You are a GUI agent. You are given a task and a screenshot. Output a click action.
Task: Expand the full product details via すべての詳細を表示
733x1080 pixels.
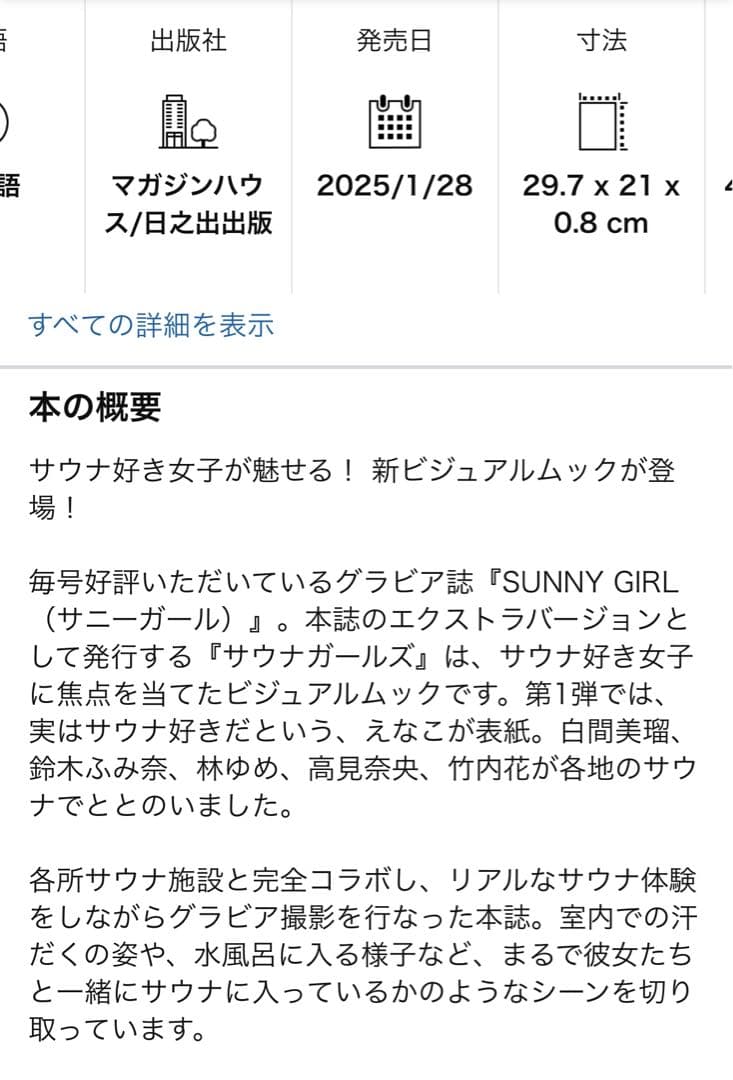(x=152, y=326)
